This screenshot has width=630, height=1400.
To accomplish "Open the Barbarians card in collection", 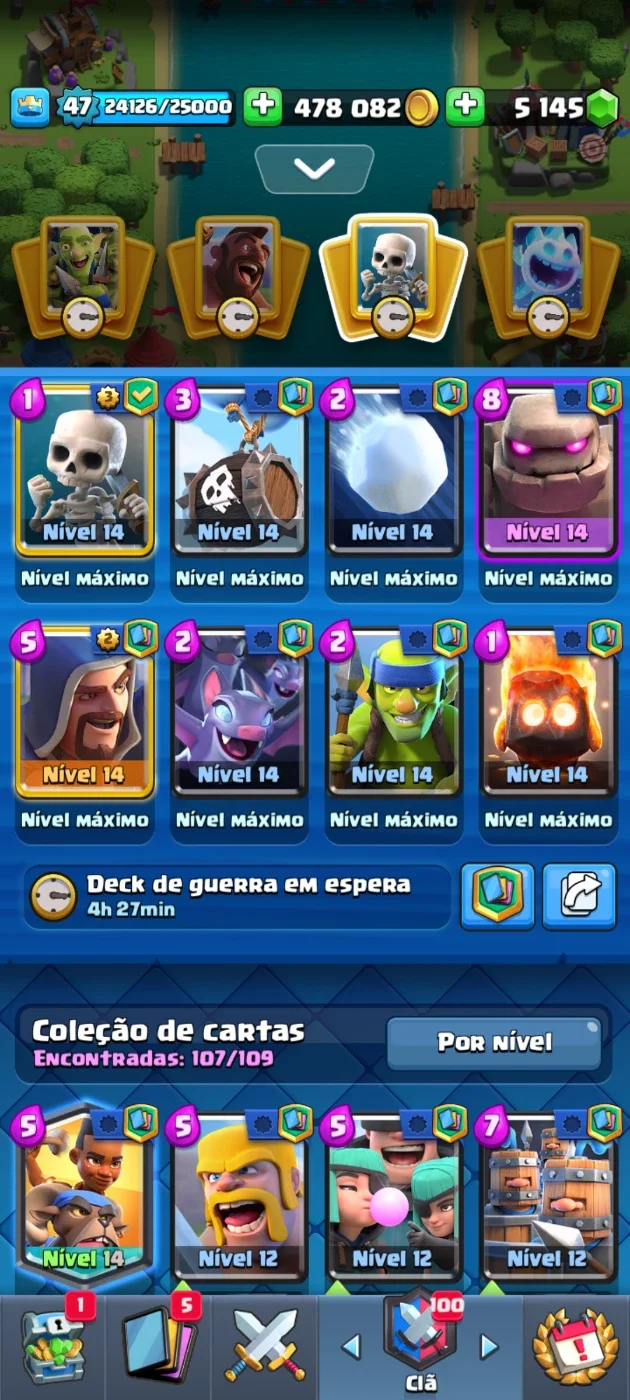I will 238,1196.
